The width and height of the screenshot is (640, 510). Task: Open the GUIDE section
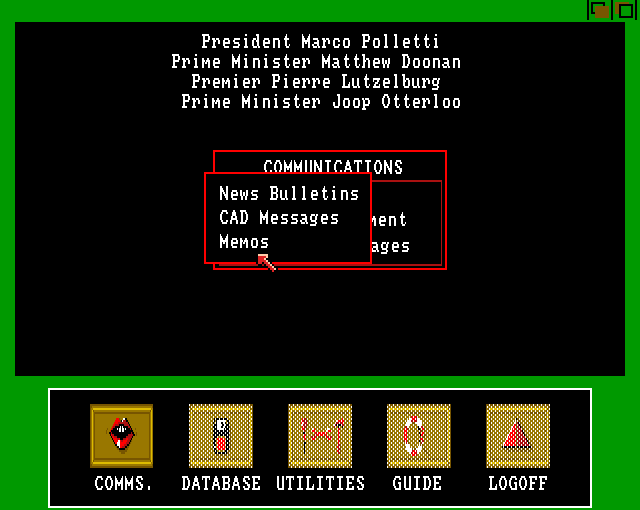click(418, 436)
